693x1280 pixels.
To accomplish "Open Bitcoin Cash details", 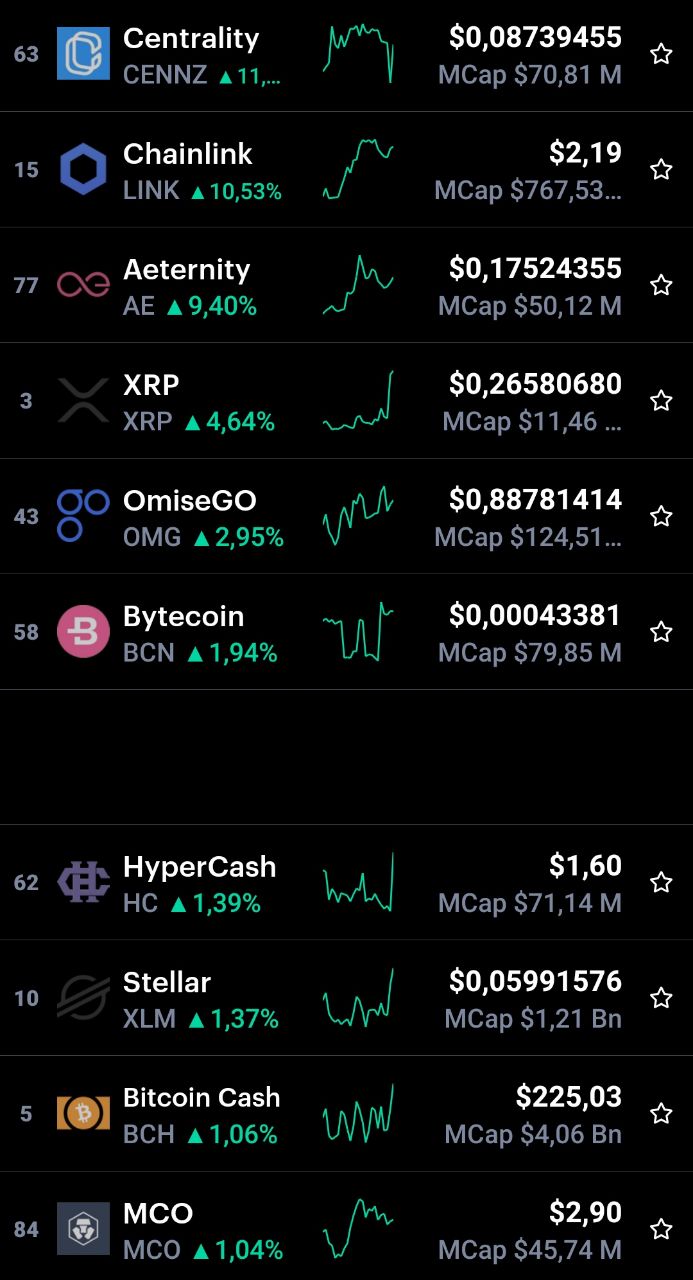I will (x=346, y=1113).
